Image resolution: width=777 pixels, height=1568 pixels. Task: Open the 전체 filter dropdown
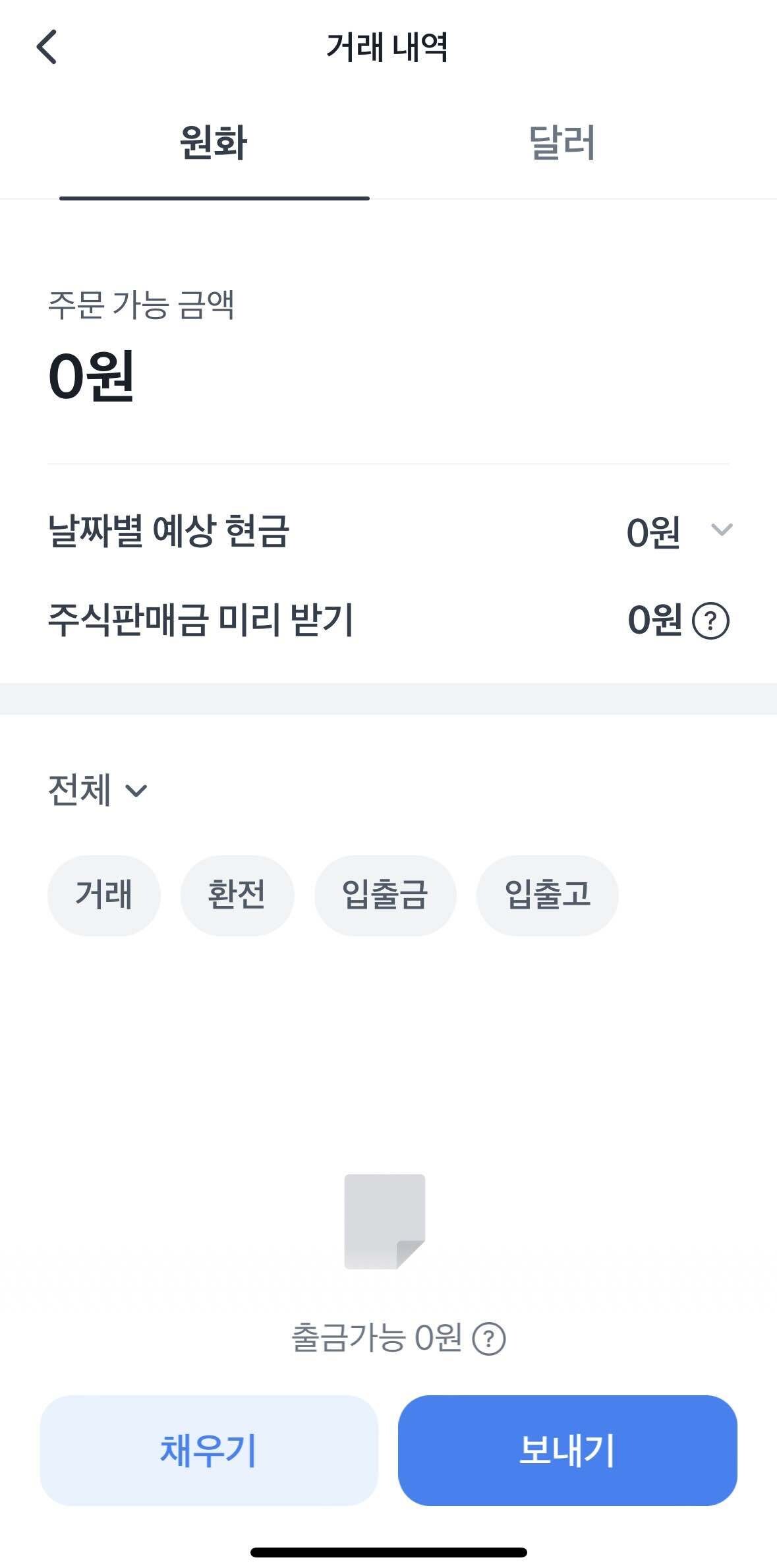pos(96,790)
